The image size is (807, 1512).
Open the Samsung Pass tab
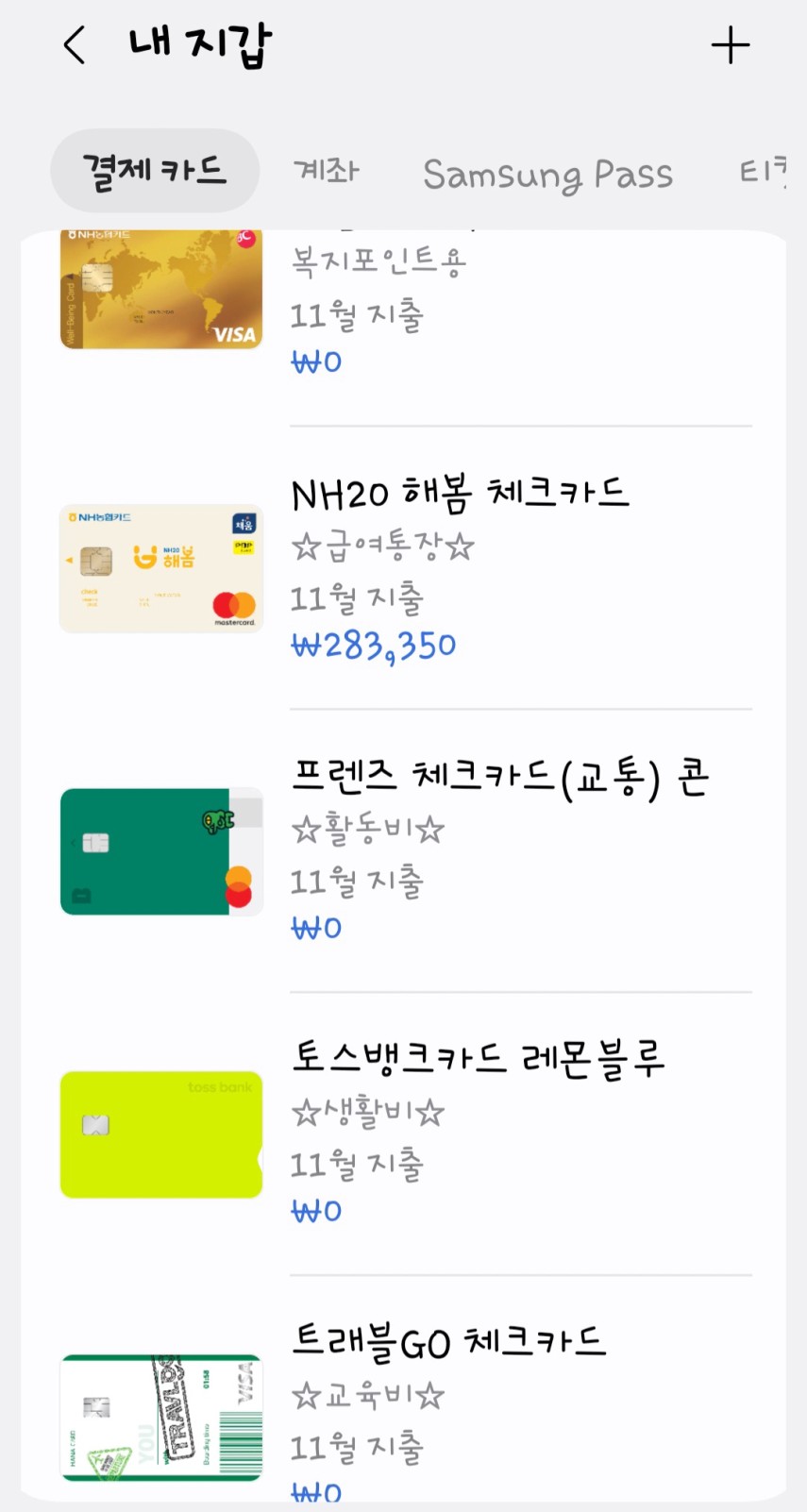pos(547,175)
